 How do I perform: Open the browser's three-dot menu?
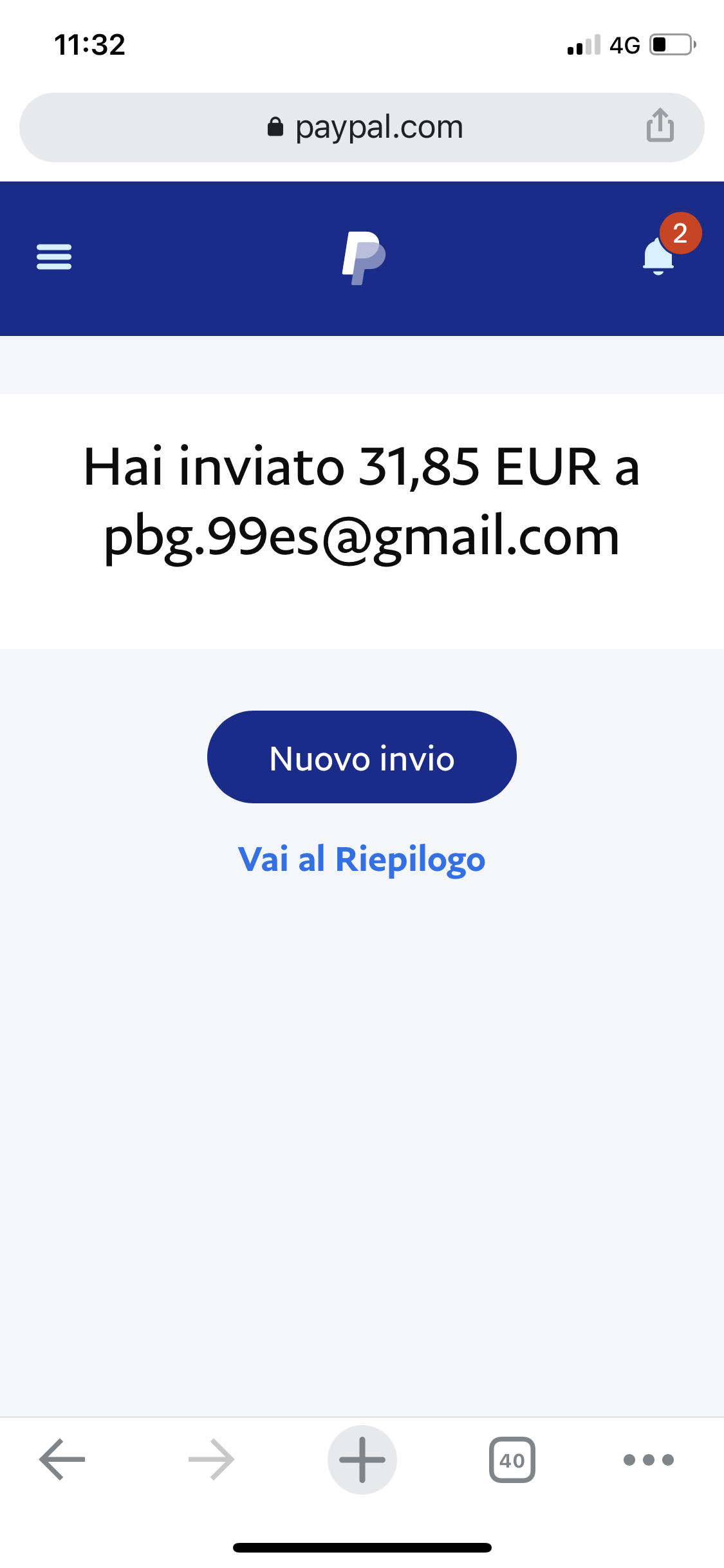coord(648,1459)
